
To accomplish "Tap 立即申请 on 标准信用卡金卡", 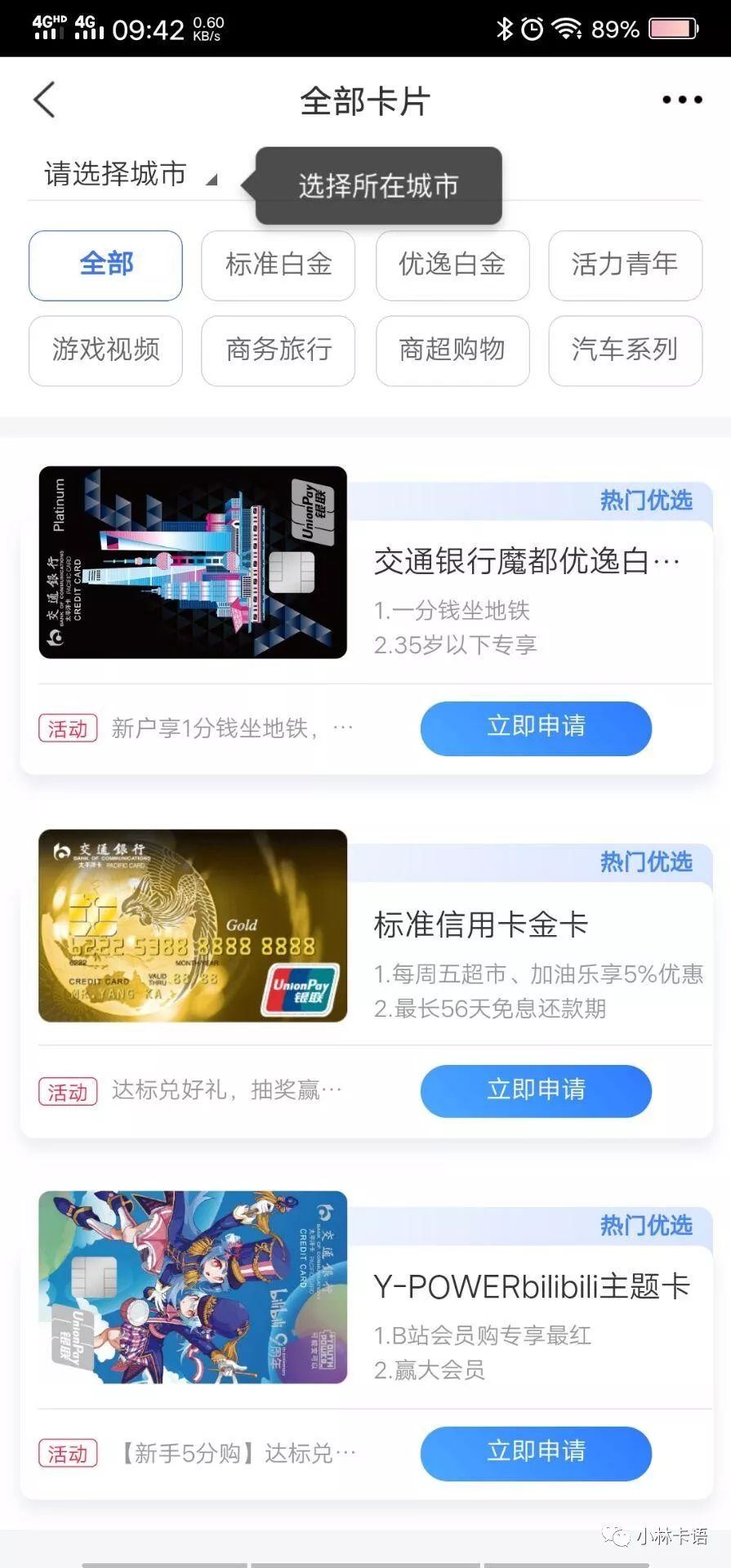I will [535, 1090].
